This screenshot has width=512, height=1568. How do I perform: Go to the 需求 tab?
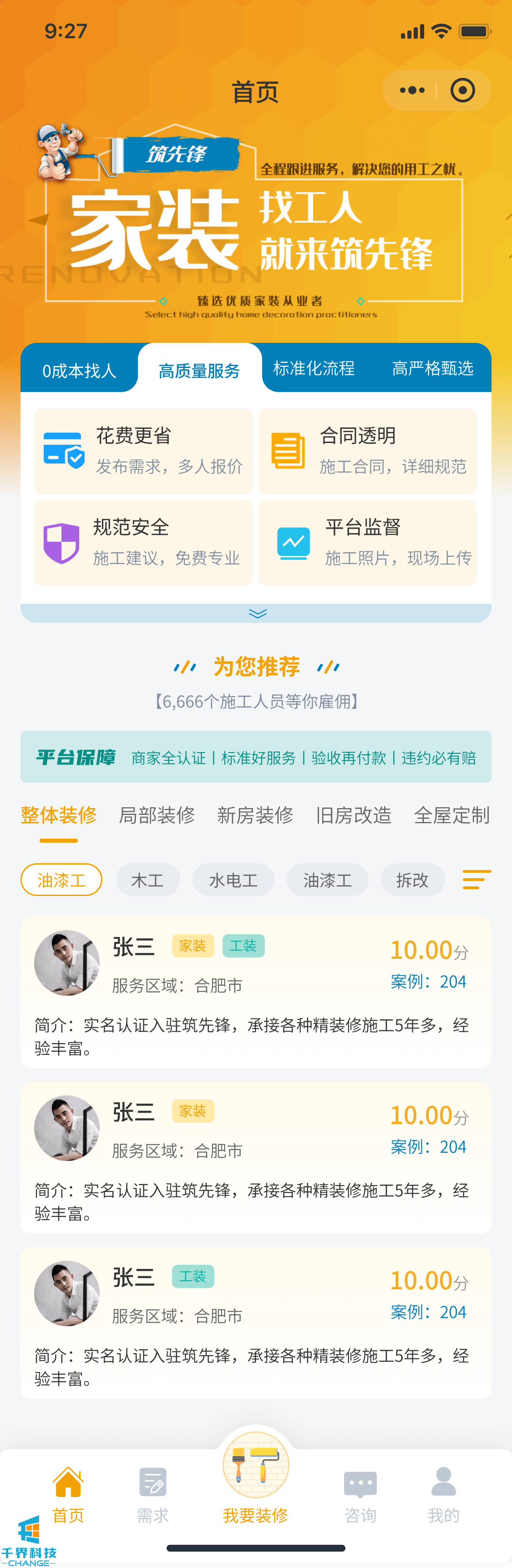click(152, 1494)
